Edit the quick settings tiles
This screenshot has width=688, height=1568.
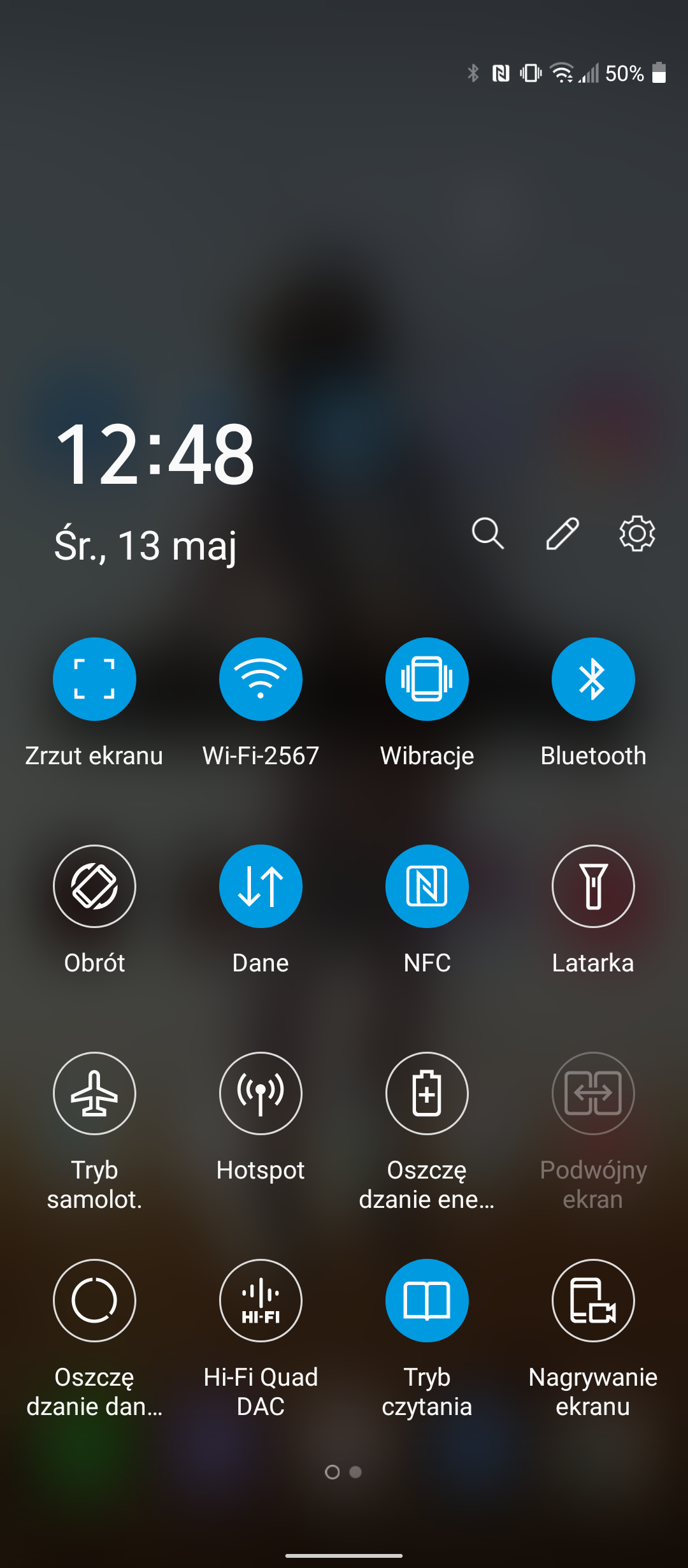coord(563,534)
